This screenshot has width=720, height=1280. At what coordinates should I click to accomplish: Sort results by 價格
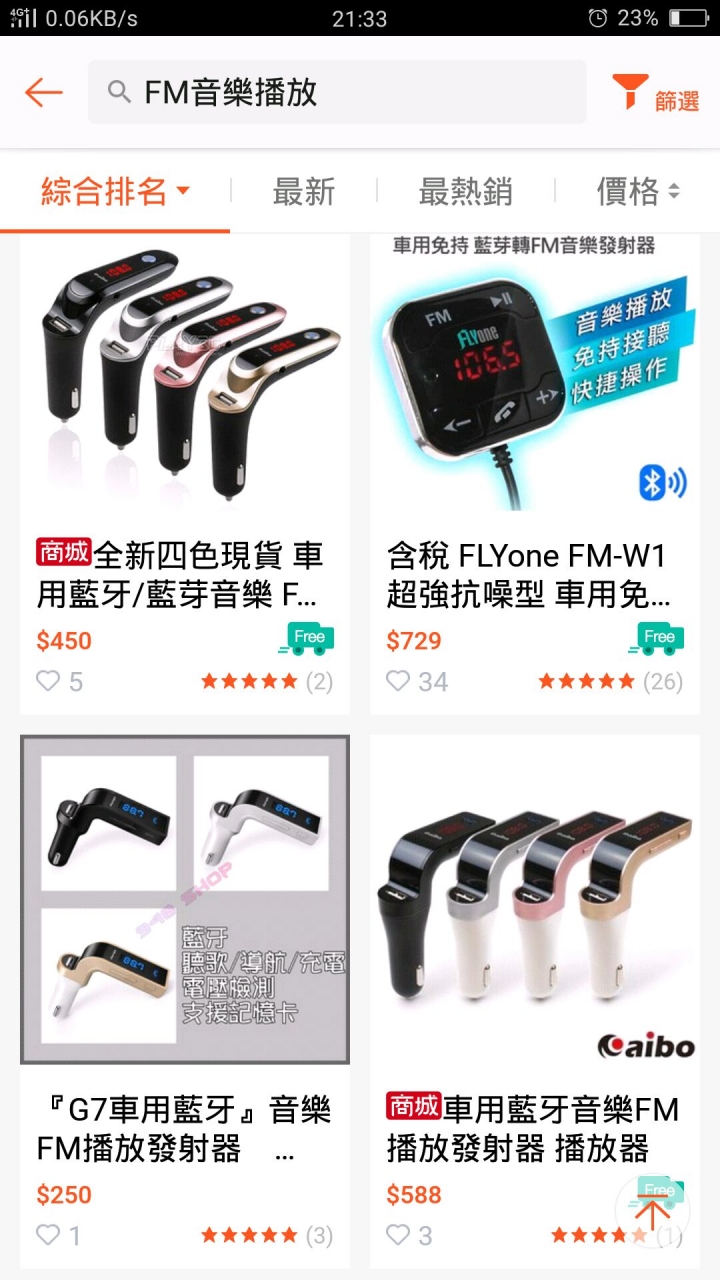pos(637,191)
